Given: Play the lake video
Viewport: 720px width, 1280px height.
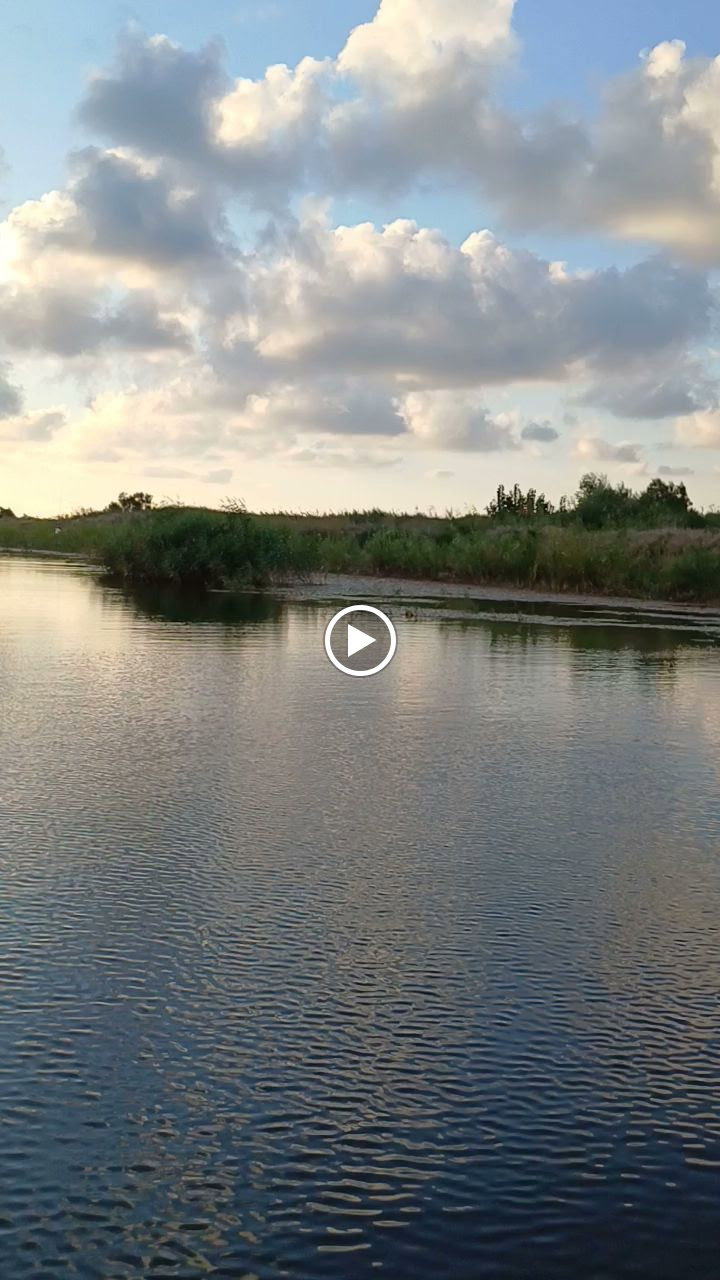Looking at the screenshot, I should tap(360, 640).
